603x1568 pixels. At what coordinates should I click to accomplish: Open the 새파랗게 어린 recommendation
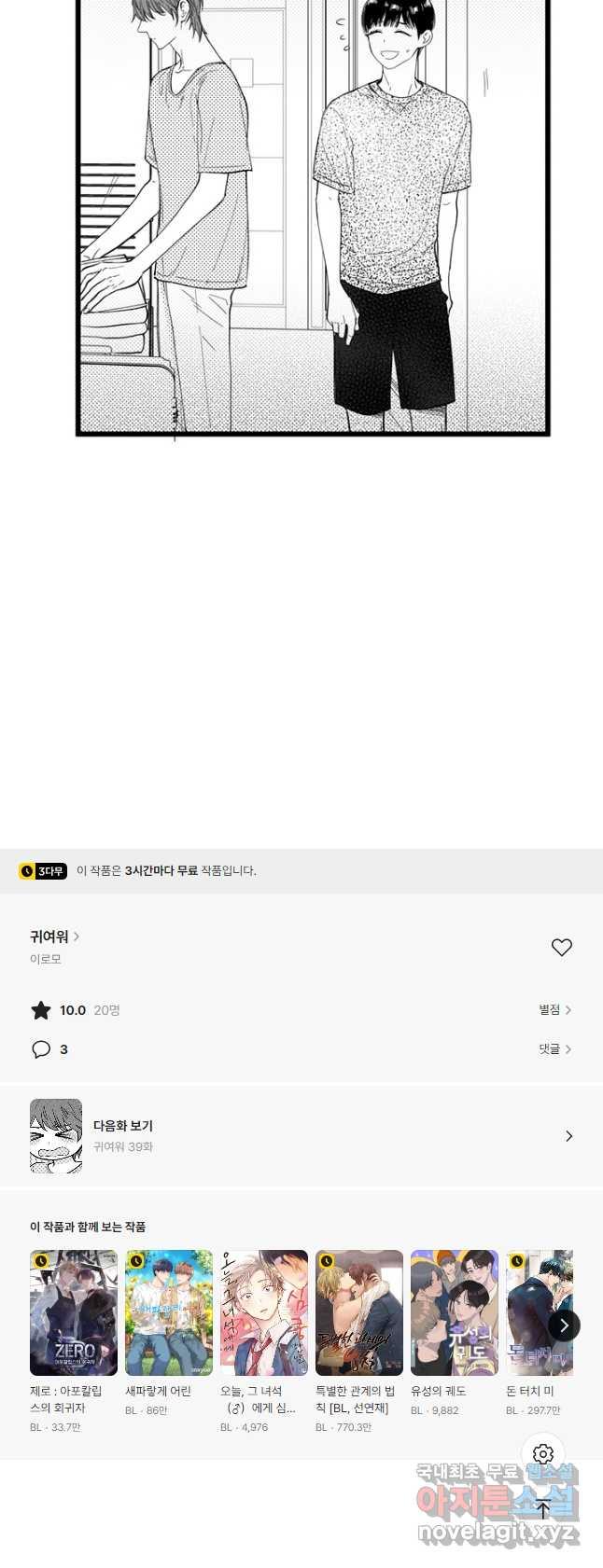(x=169, y=1313)
